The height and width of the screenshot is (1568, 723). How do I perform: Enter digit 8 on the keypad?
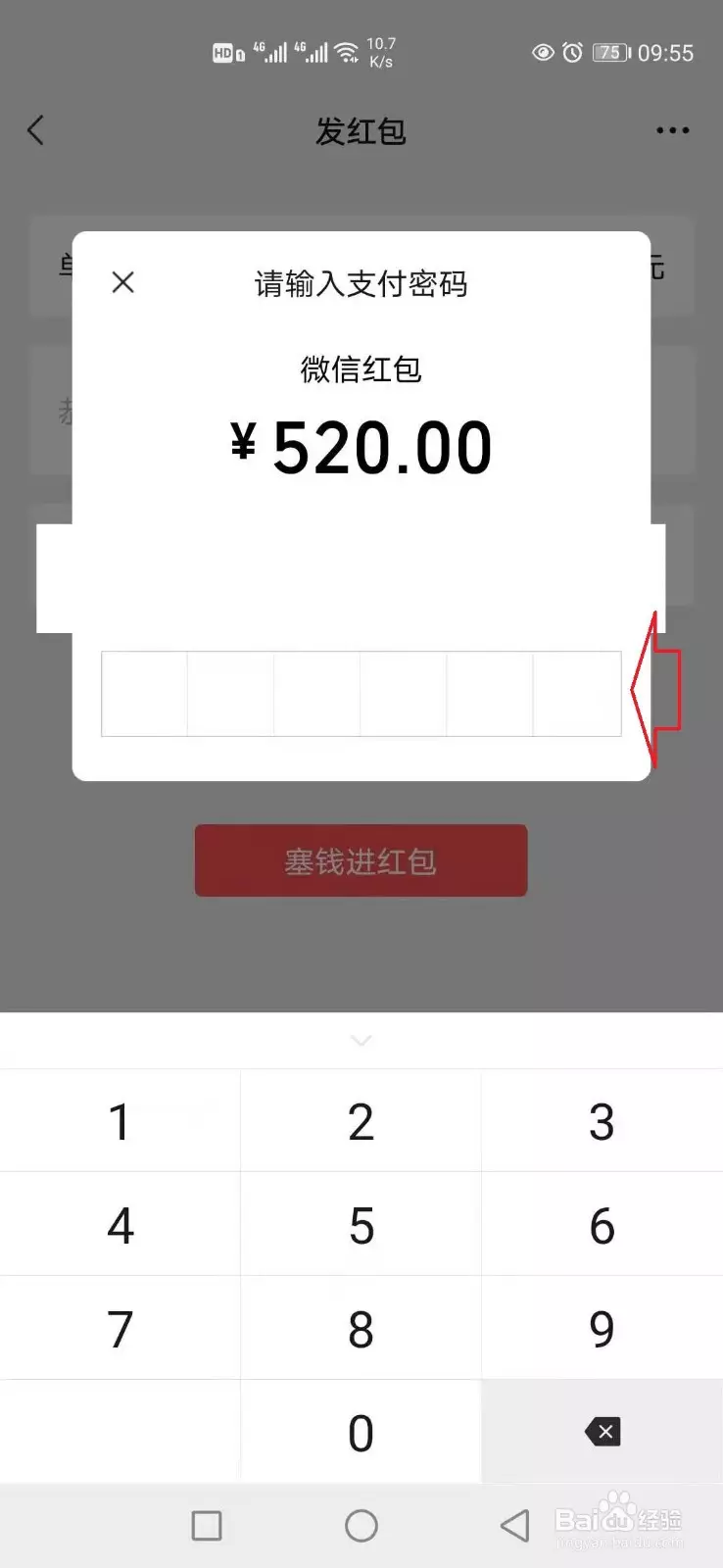pos(361,1330)
